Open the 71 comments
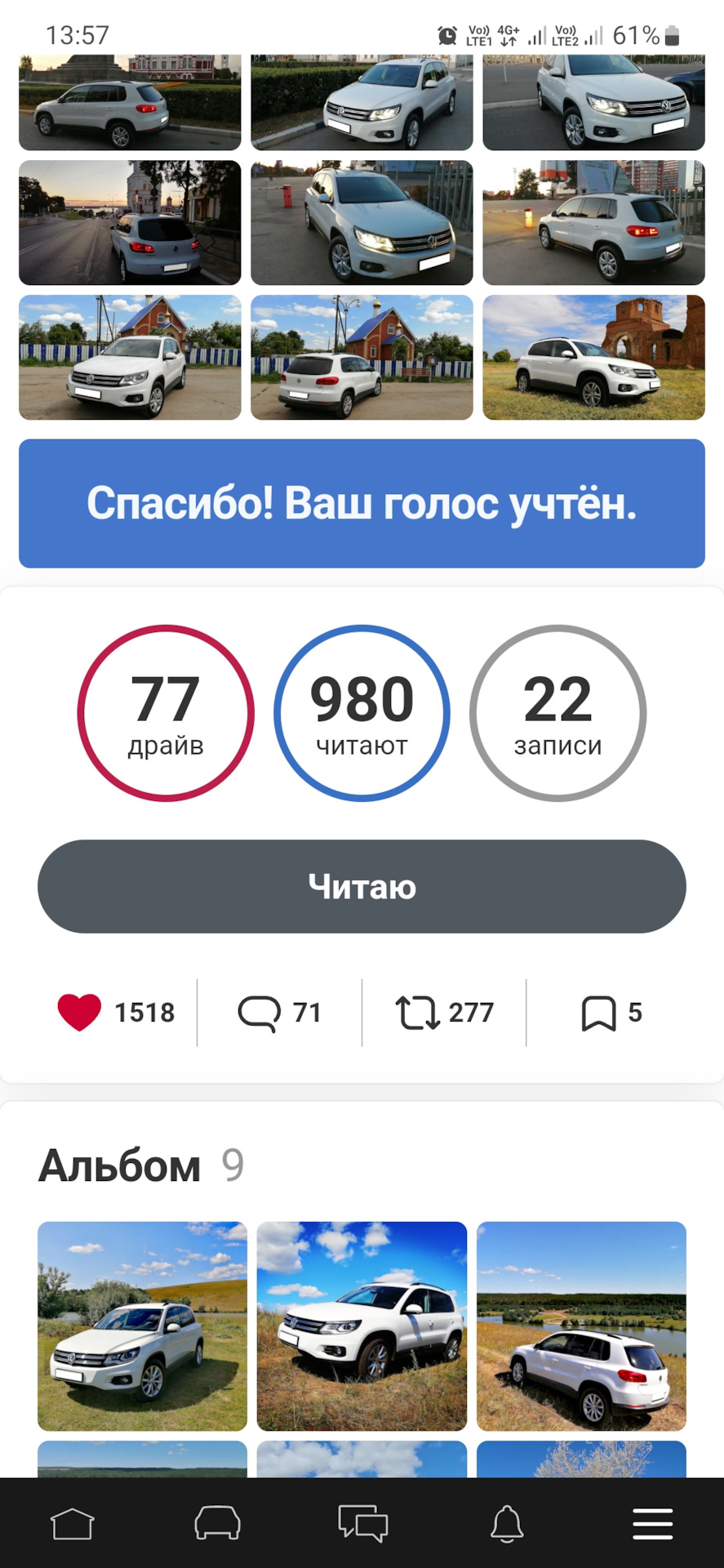 pyautogui.click(x=278, y=1012)
